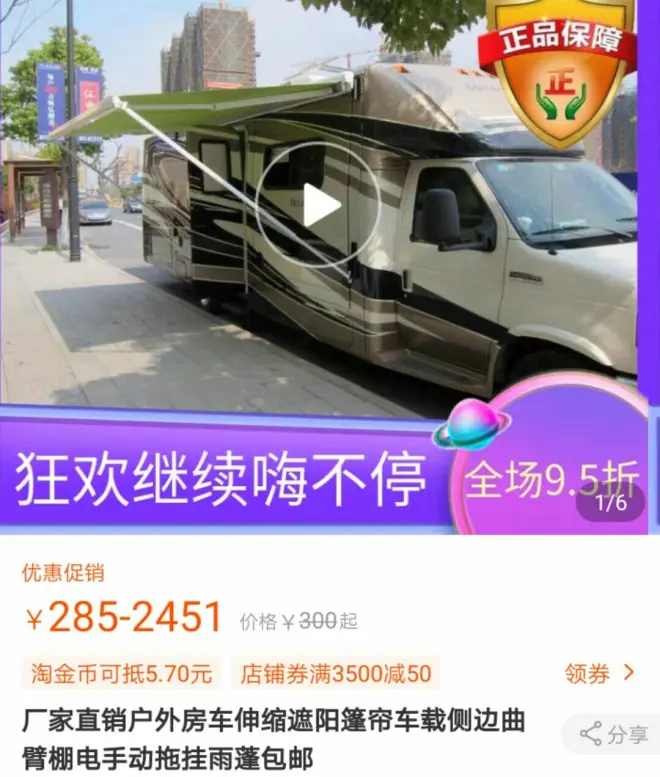Viewport: 660px width, 777px height.
Task: Open the 领券 coupon link
Action: (x=599, y=674)
